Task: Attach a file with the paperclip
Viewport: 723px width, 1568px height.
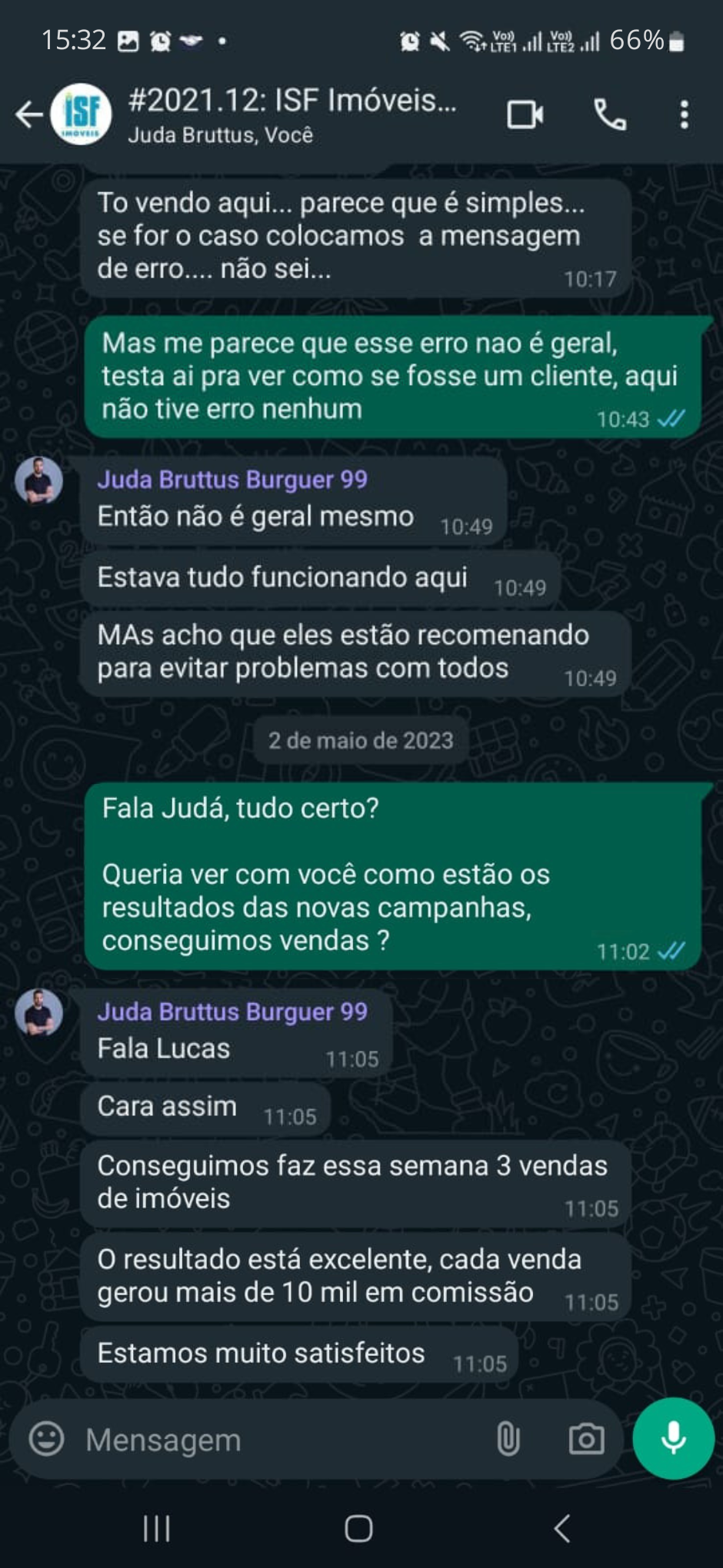Action: click(508, 1438)
